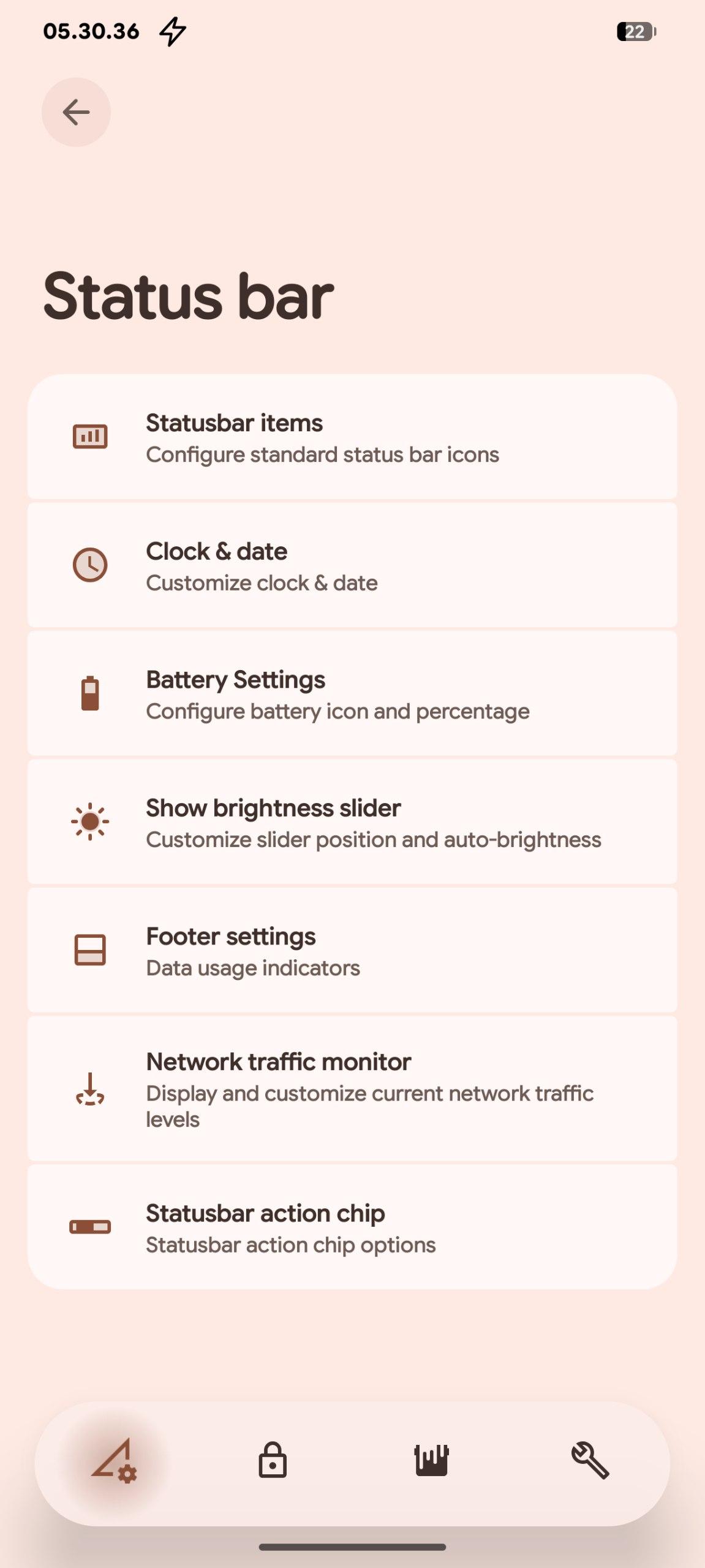Select the triangle-with-gear customization tab
Viewport: 705px width, 1568px height.
(114, 1460)
